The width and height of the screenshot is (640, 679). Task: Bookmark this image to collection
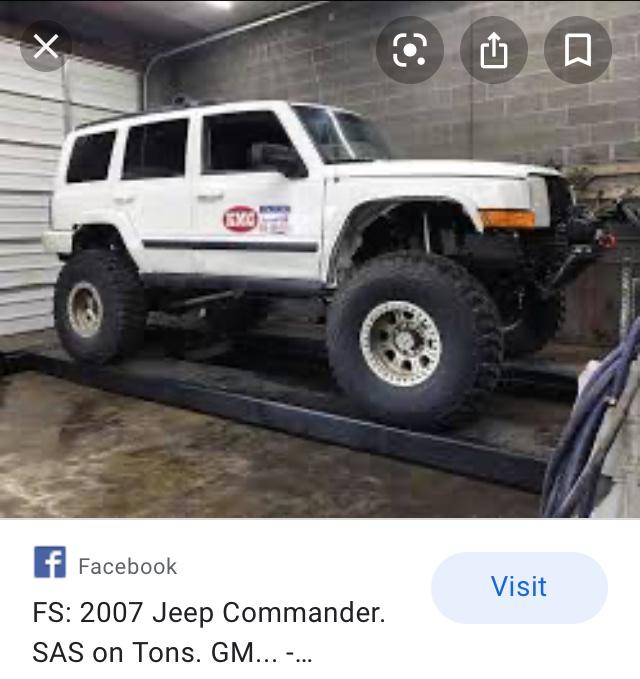577,49
